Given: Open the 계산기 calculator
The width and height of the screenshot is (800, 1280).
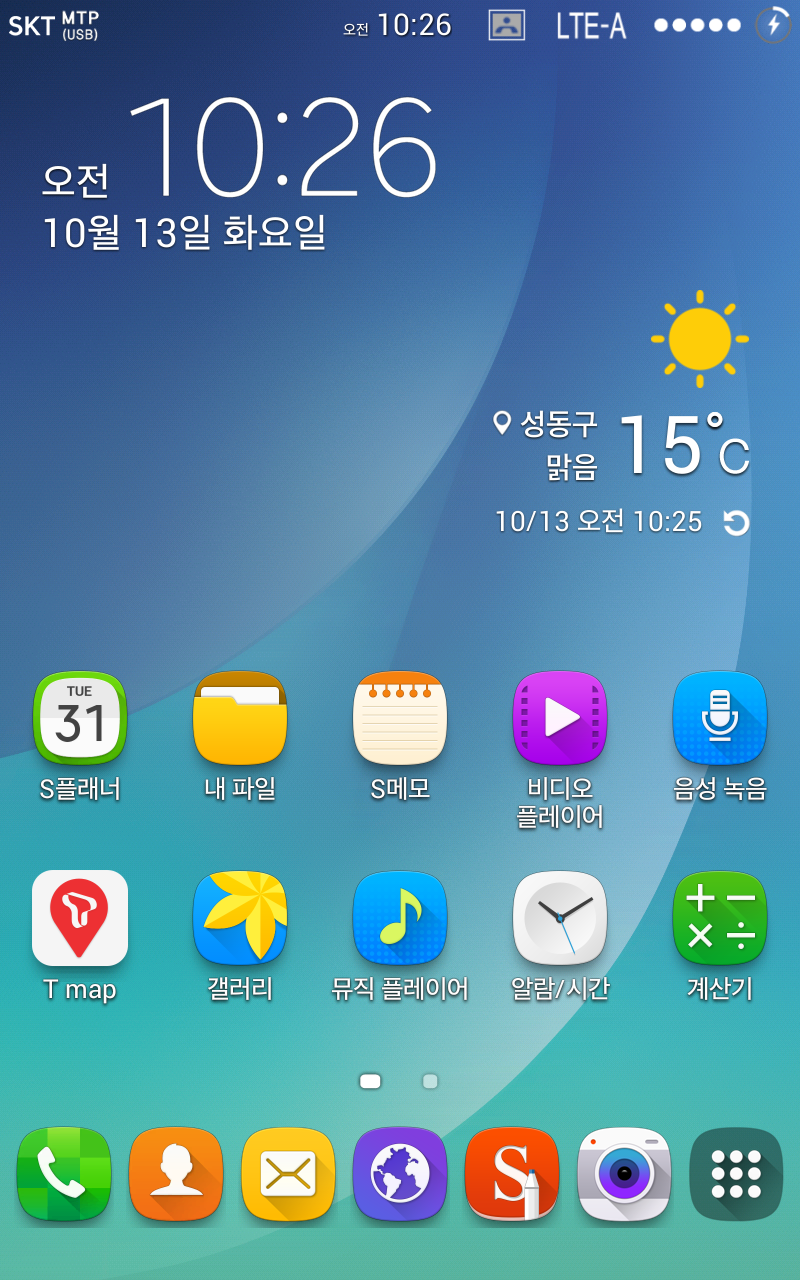Looking at the screenshot, I should [x=720, y=918].
